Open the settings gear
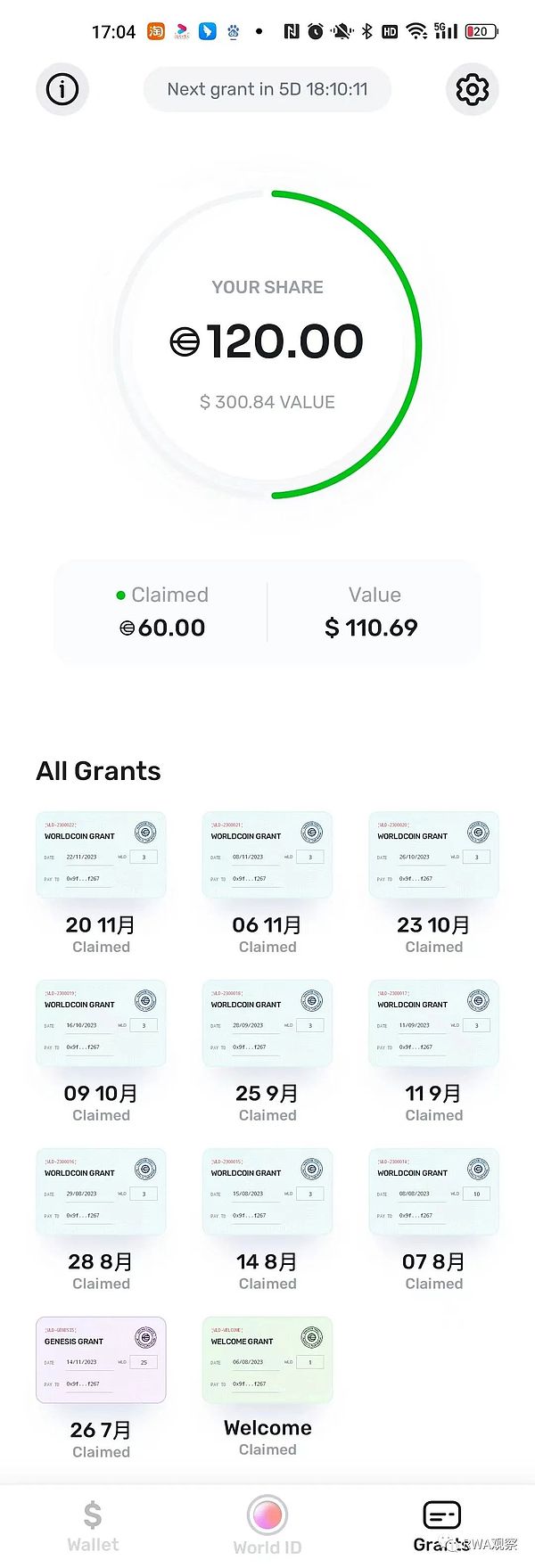 (x=472, y=89)
